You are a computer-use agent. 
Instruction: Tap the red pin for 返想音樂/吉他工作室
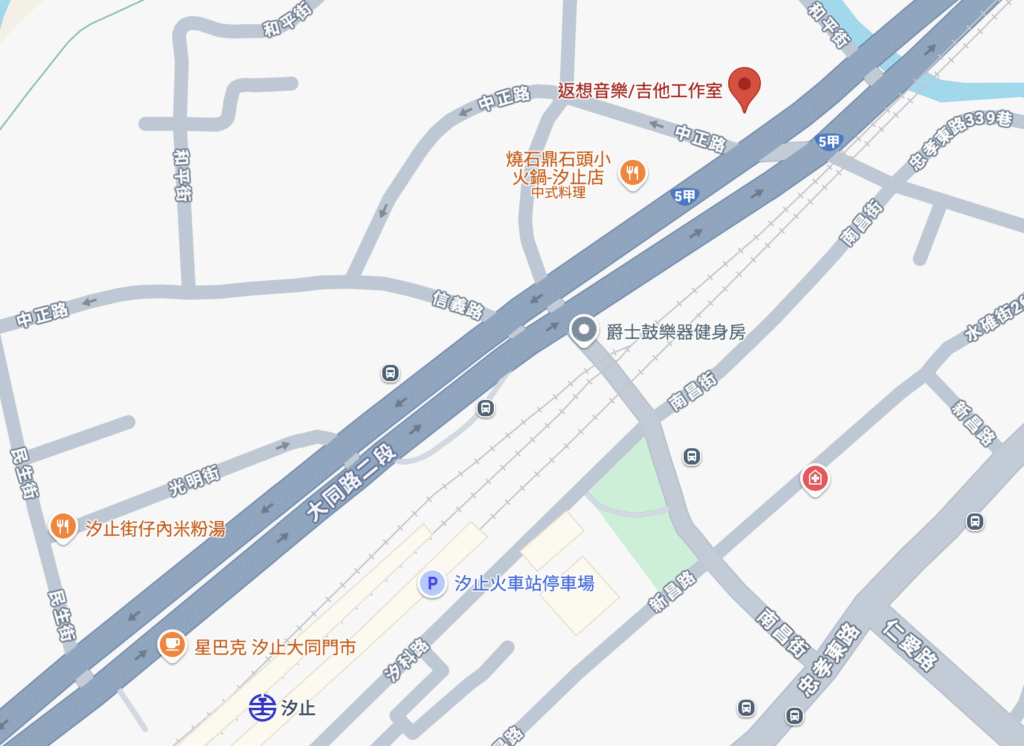(744, 87)
